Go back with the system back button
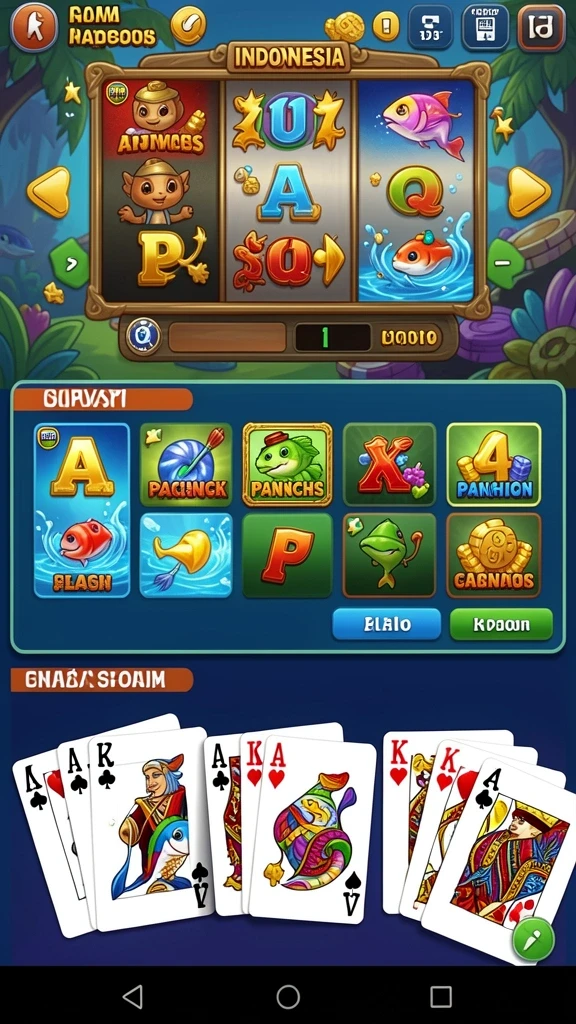The image size is (576, 1024). (133, 997)
